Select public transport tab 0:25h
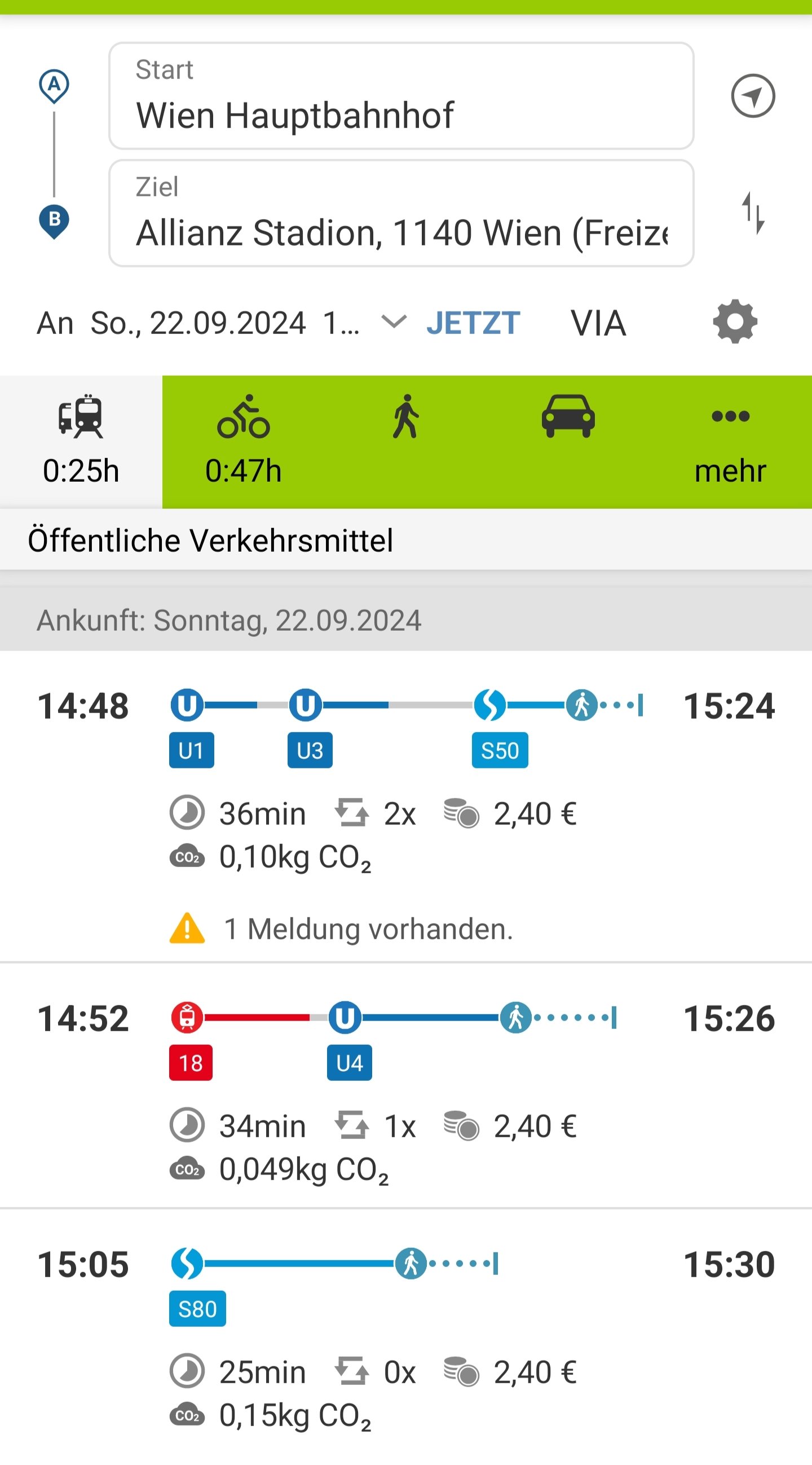812x1465 pixels. [x=81, y=442]
